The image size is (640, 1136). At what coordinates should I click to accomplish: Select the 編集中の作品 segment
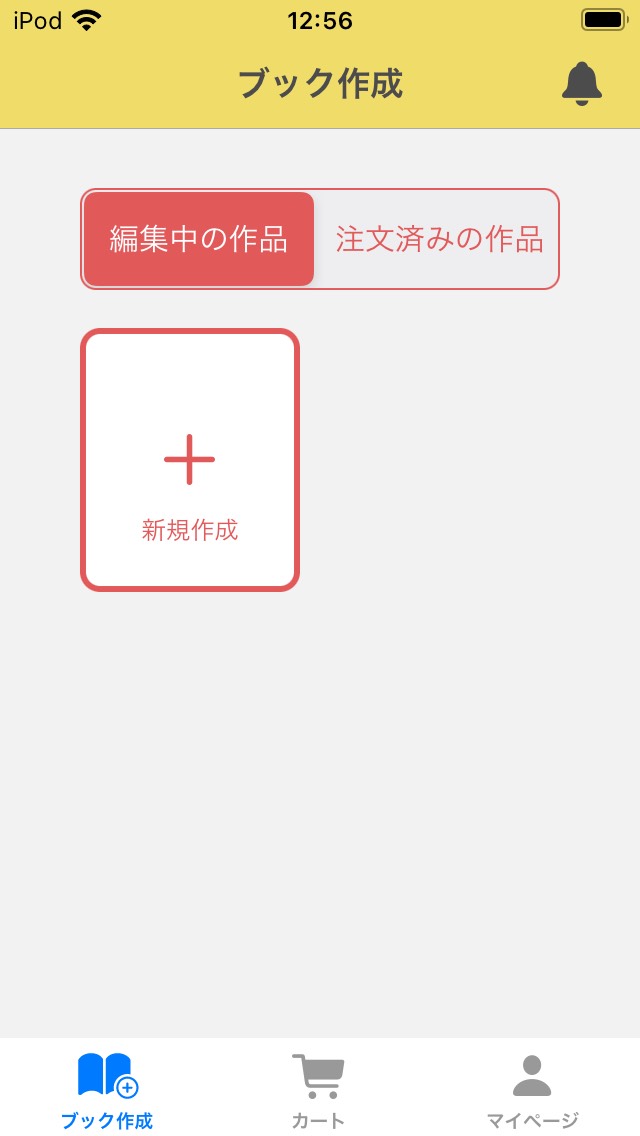tap(199, 239)
